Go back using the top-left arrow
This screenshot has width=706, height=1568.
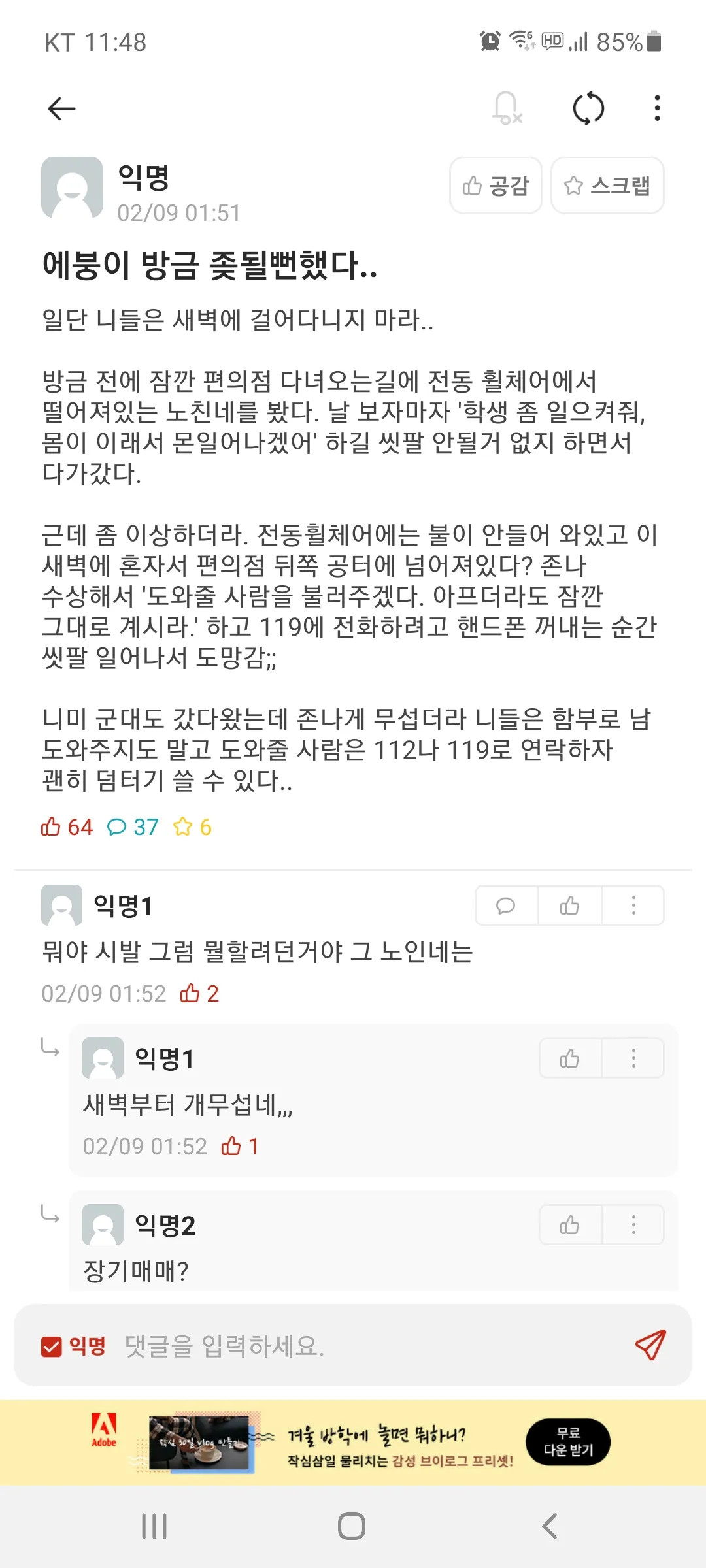pyautogui.click(x=62, y=108)
